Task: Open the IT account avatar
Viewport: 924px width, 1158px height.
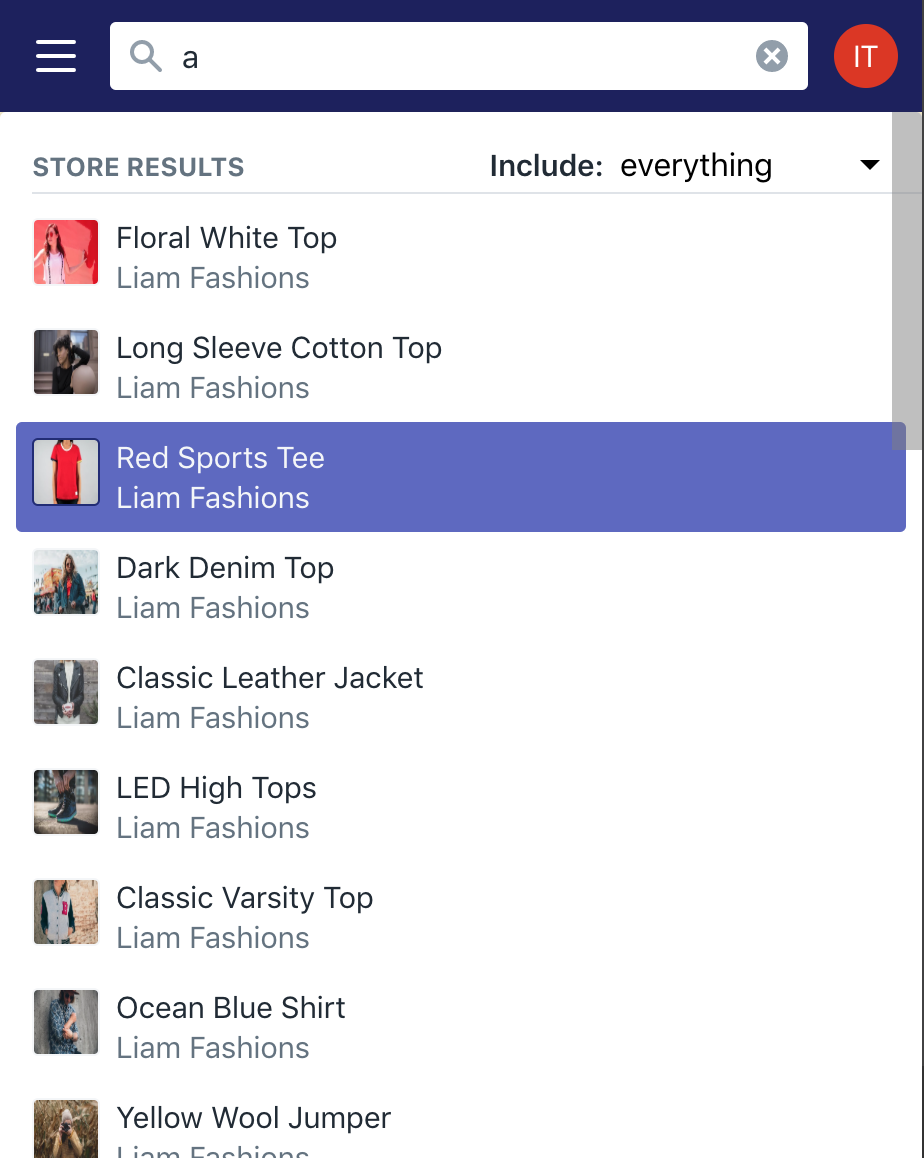Action: coord(865,56)
